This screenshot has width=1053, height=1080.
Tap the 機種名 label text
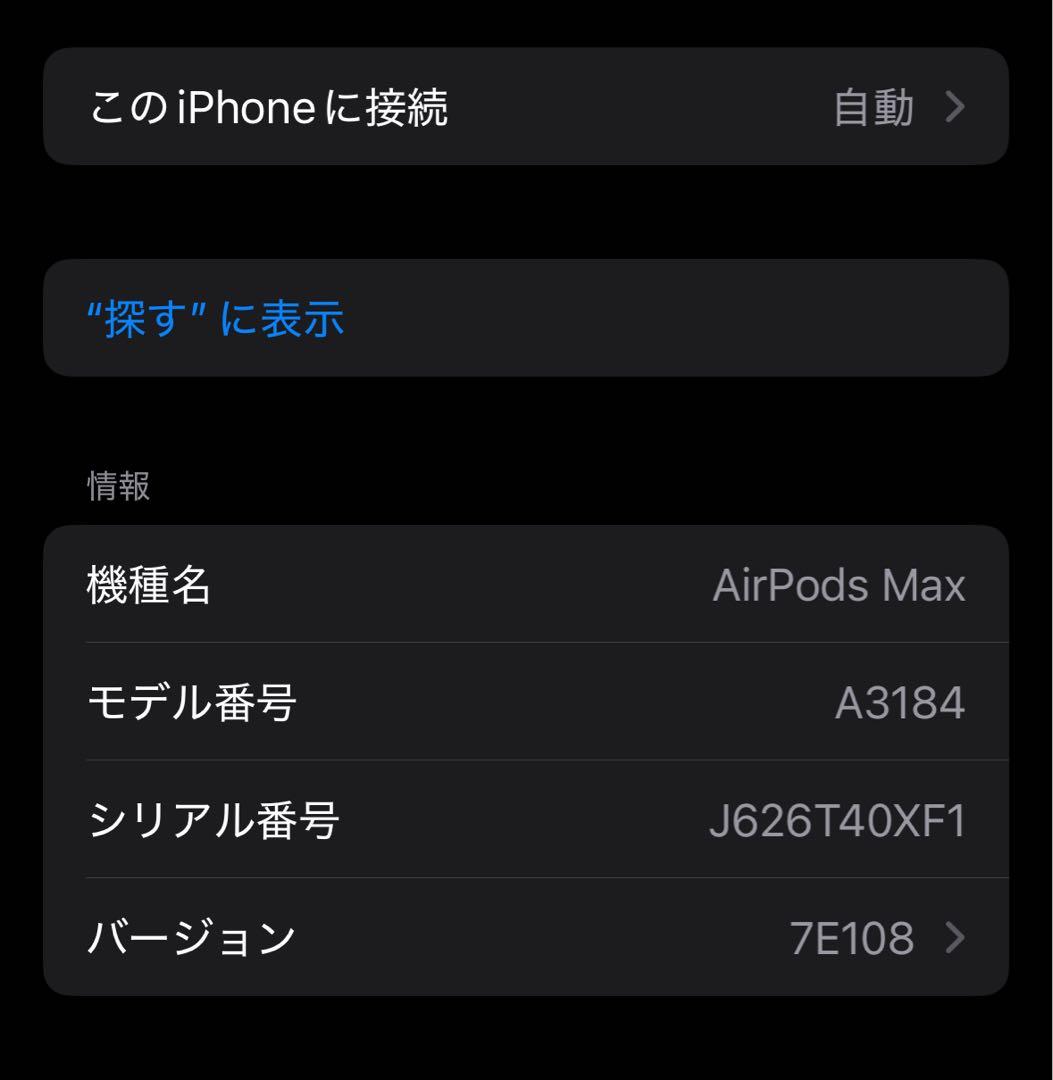[x=150, y=585]
